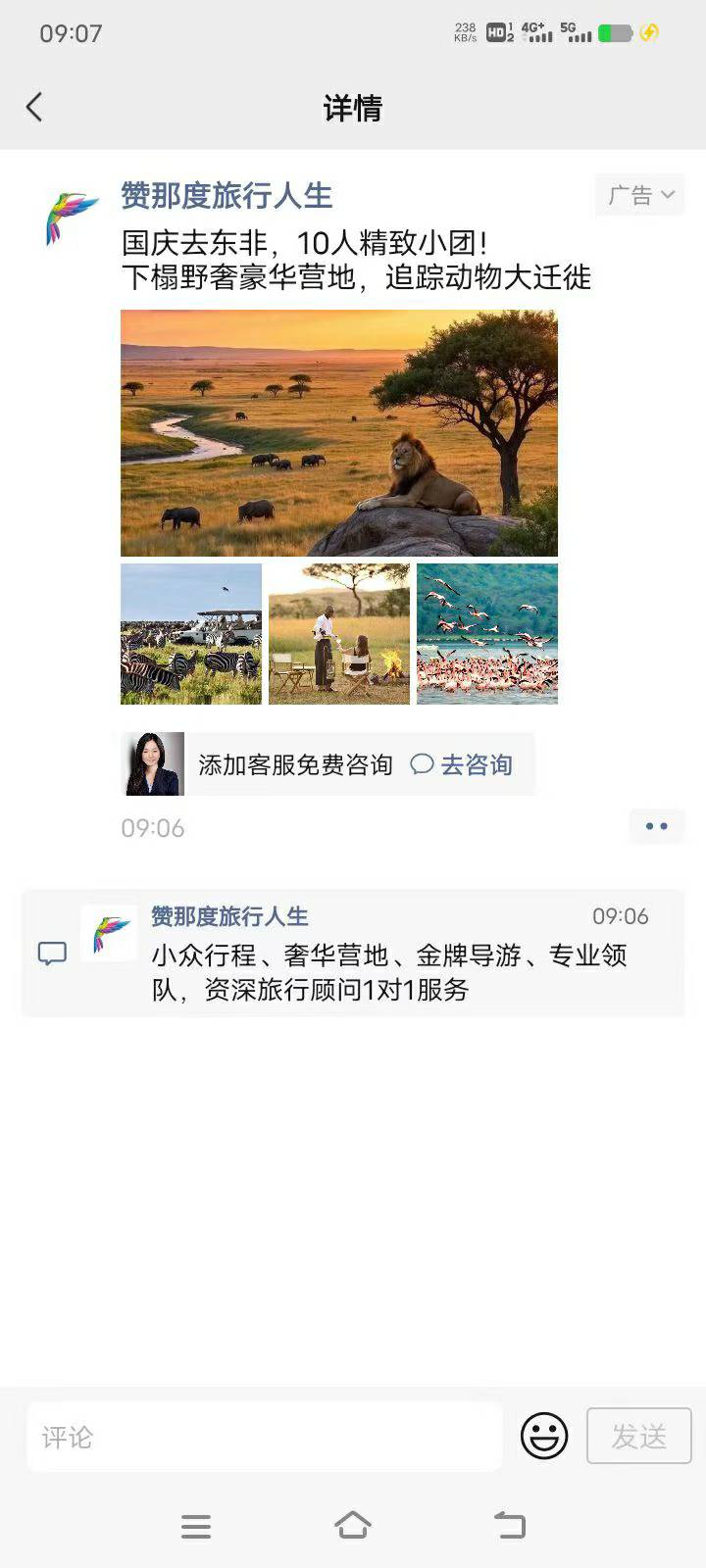Open the flamingo lake photo
Screen dimensions: 706x1568
[x=487, y=633]
